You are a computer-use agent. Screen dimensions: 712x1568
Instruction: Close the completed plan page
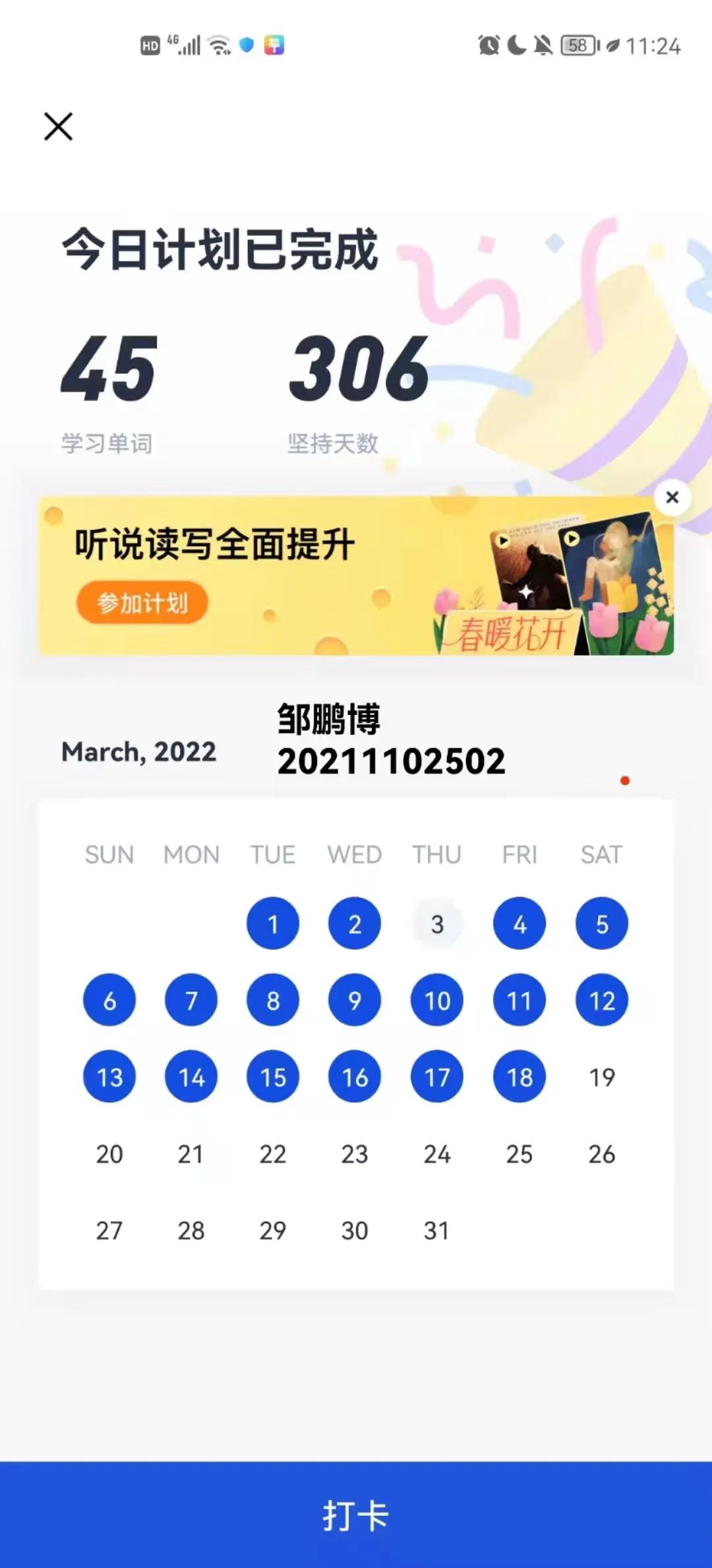58,127
